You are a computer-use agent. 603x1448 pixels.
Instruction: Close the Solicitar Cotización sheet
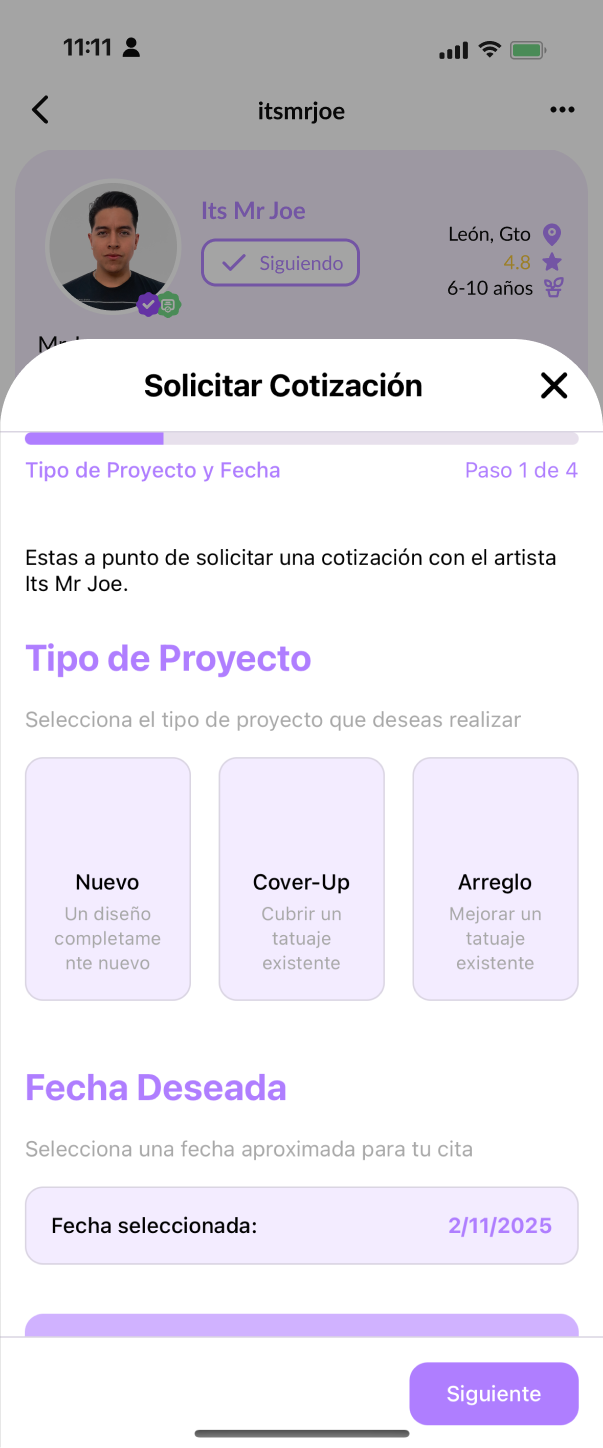point(553,385)
